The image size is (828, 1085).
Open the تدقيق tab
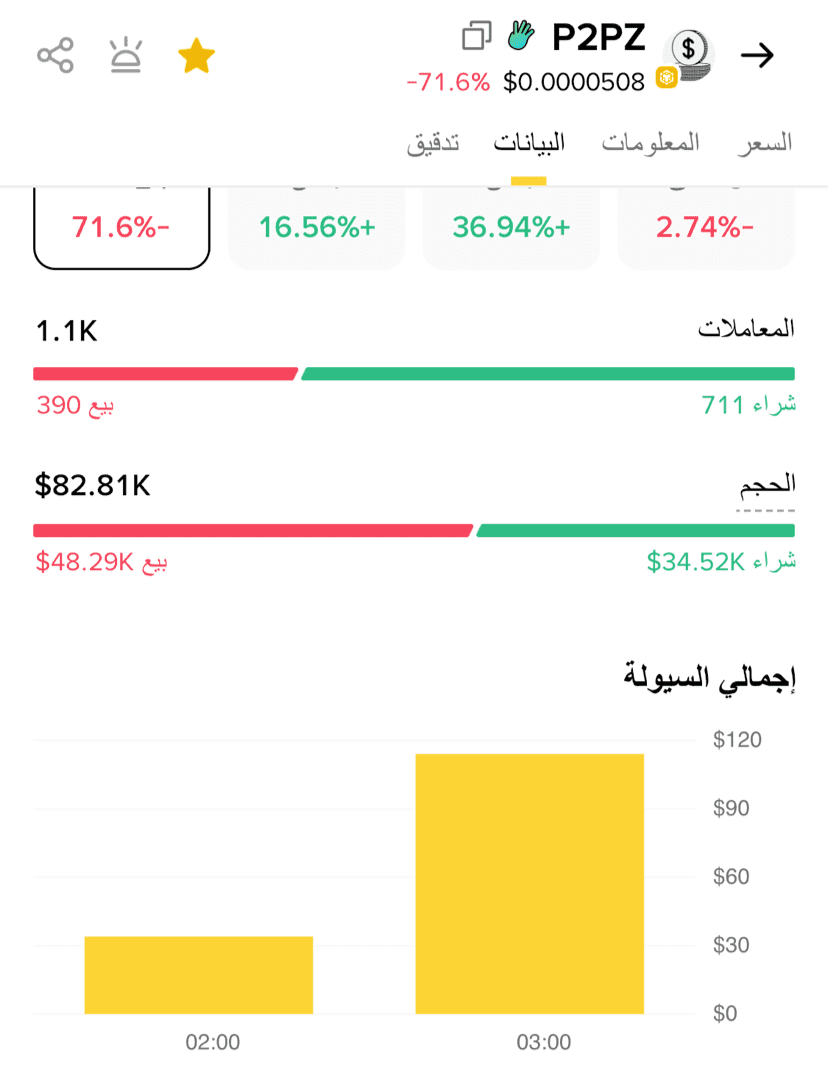pyautogui.click(x=433, y=143)
